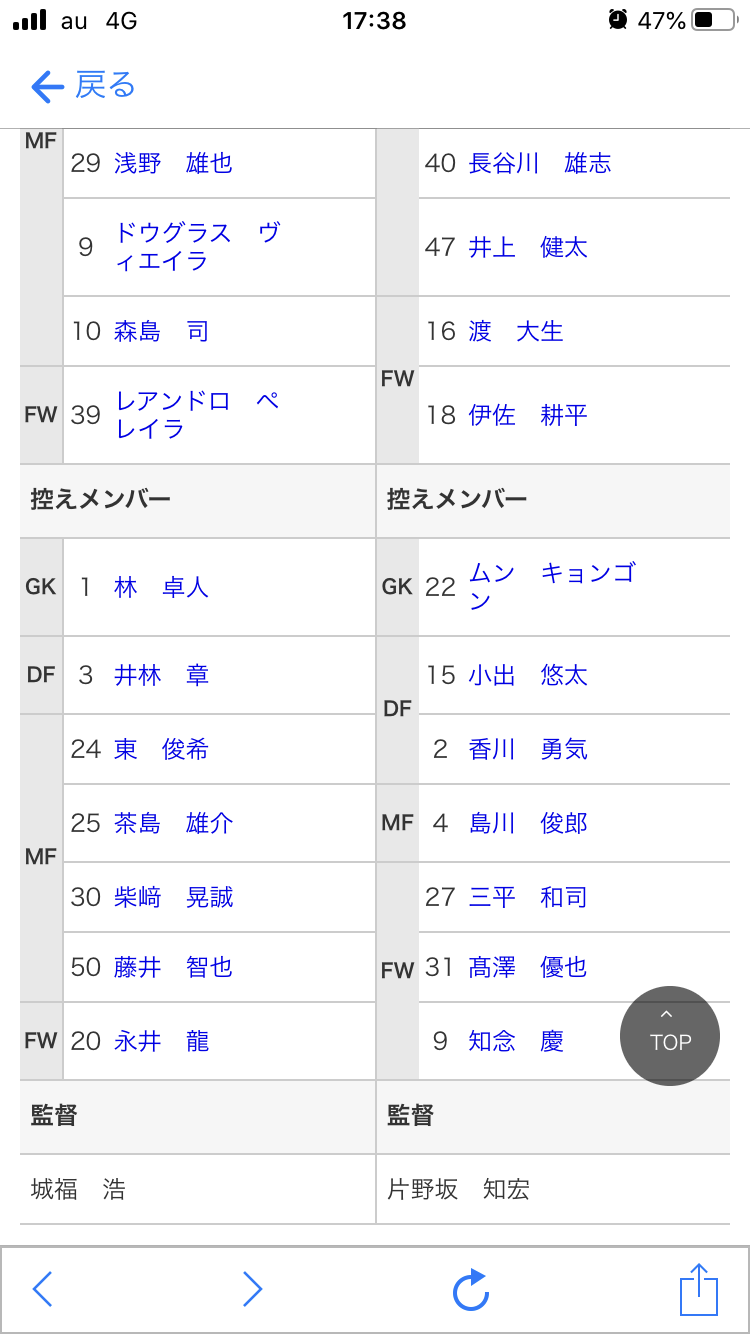Open player link ドウグラス ヴィエイラ
Image resolution: width=750 pixels, height=1334 pixels.
pyautogui.click(x=197, y=247)
